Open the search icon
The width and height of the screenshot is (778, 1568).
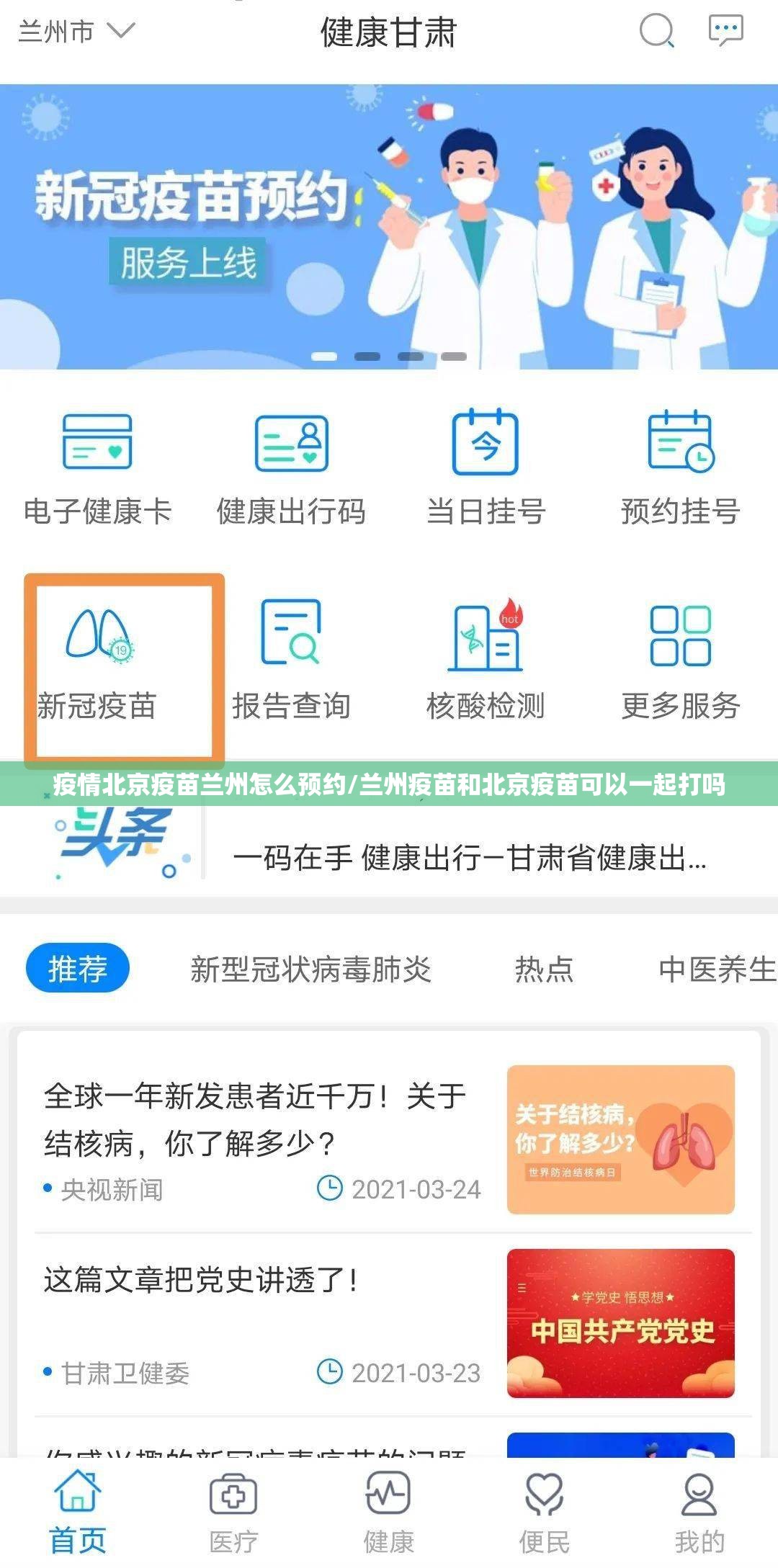tap(656, 31)
